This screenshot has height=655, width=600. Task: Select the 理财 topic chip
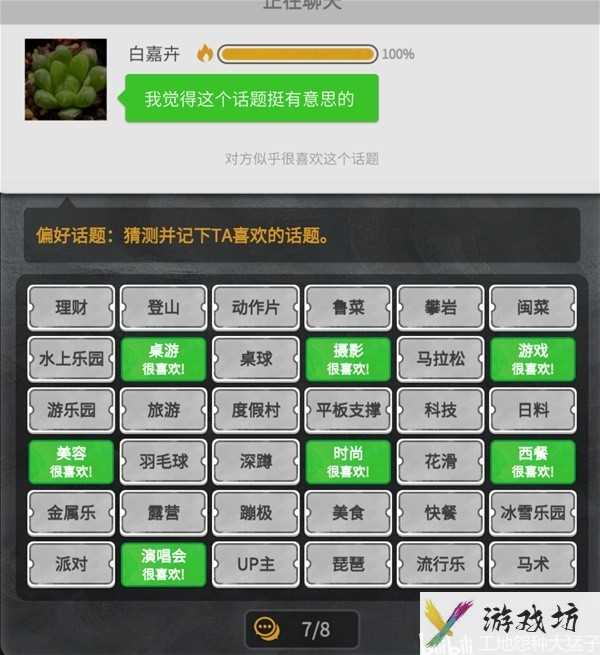tap(71, 308)
